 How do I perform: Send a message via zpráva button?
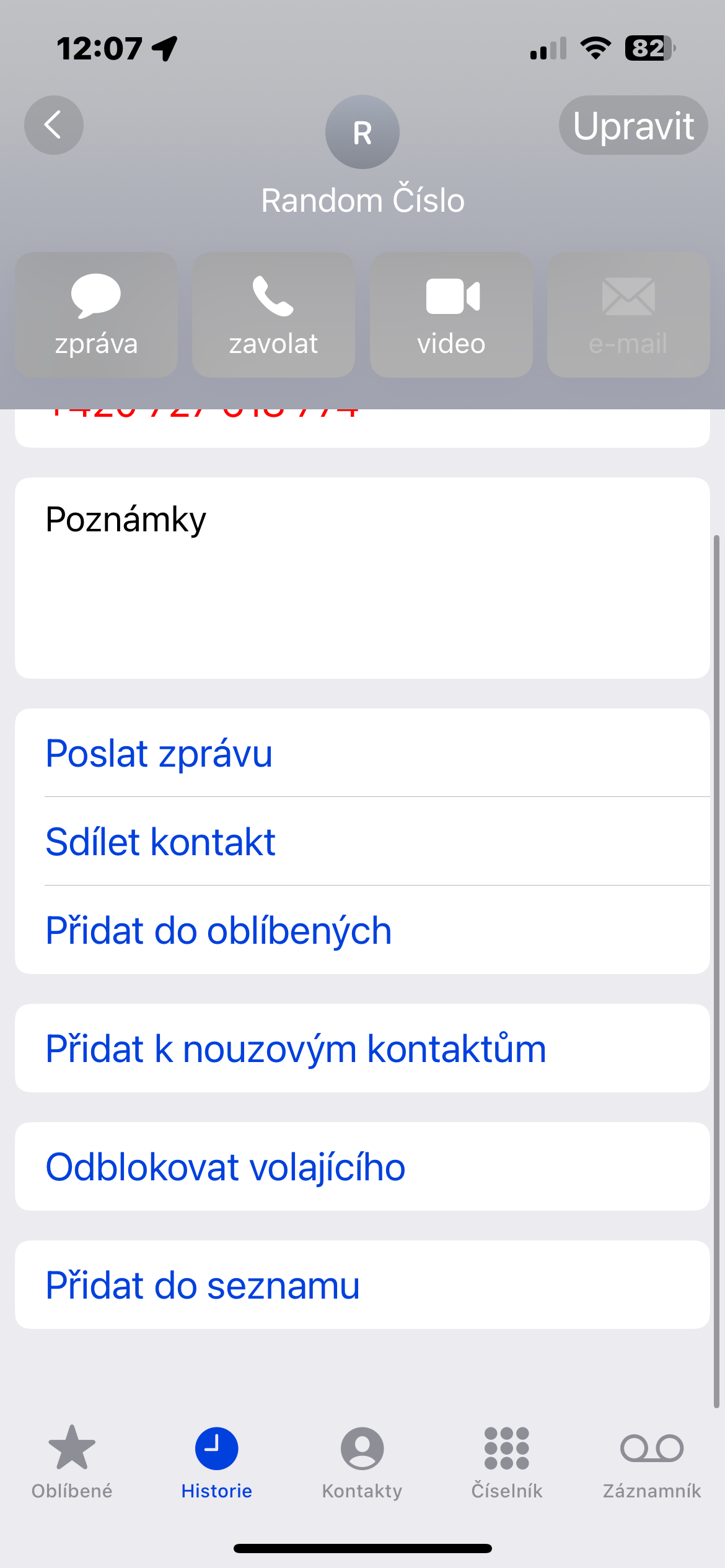(x=96, y=315)
